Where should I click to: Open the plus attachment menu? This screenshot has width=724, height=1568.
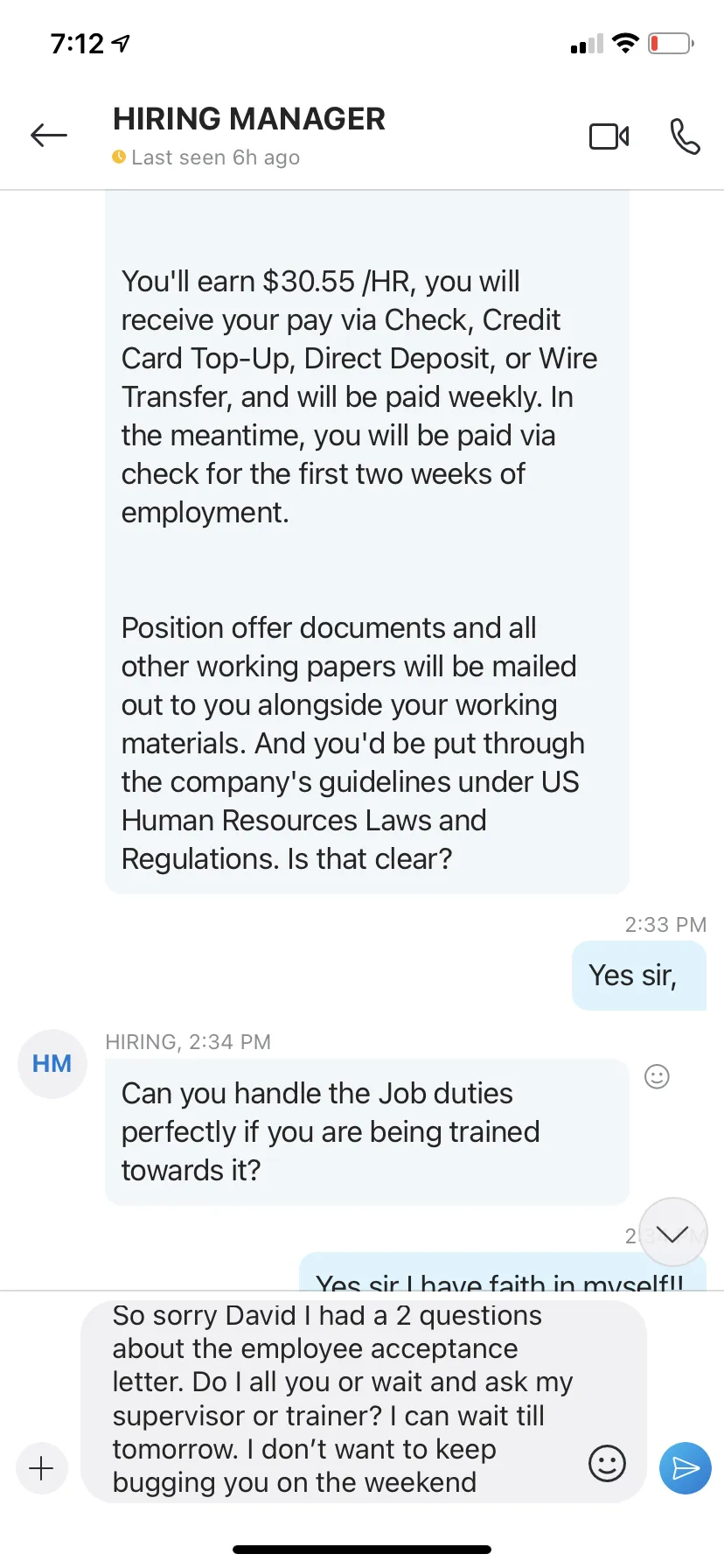pos(42,1467)
